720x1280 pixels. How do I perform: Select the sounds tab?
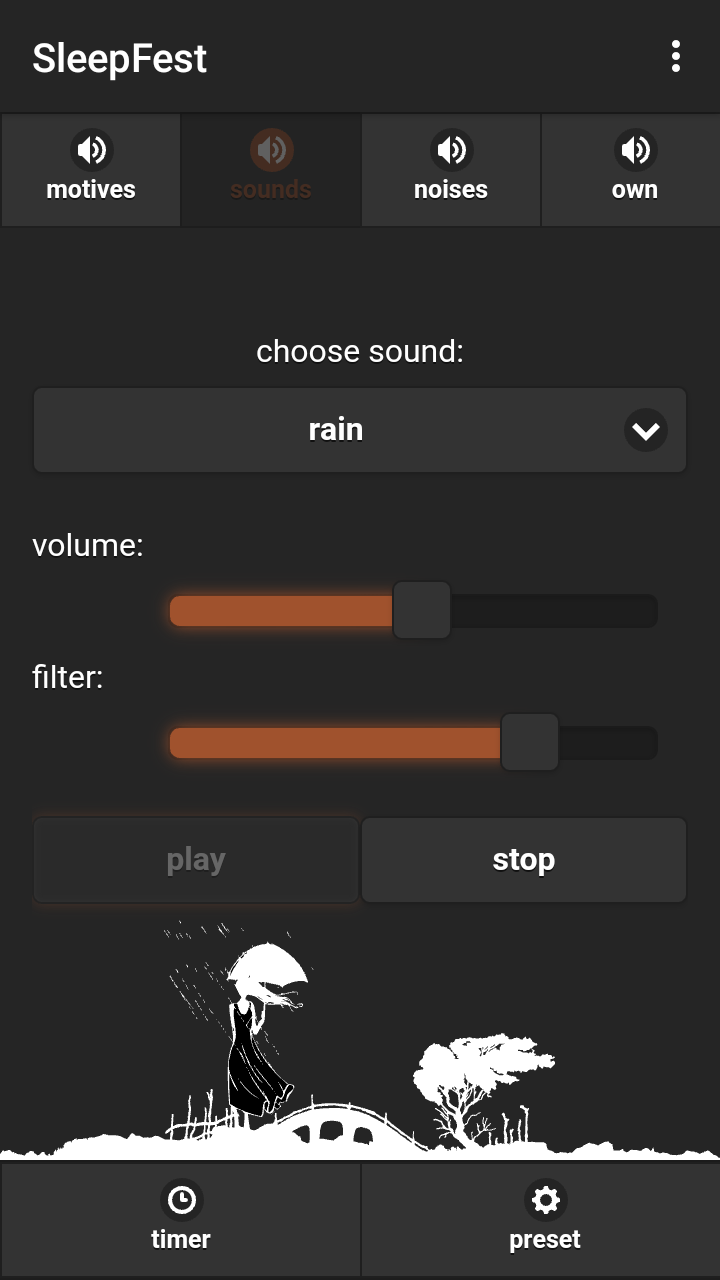(271, 170)
